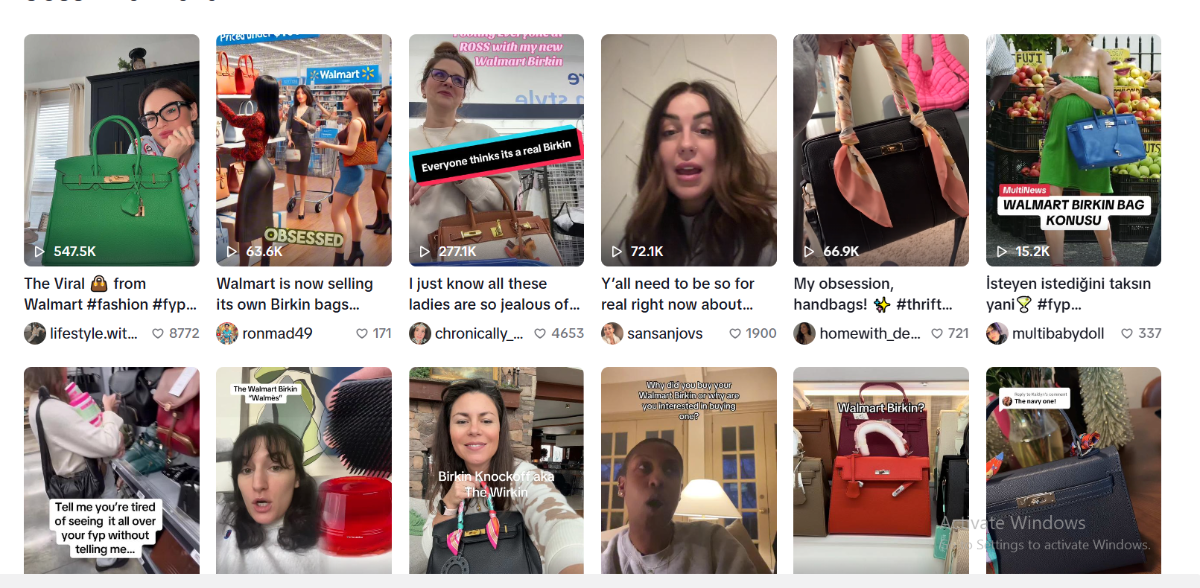Open the green Birkin video with 547.5K views
Image resolution: width=1200 pixels, height=588 pixels.
pos(111,150)
